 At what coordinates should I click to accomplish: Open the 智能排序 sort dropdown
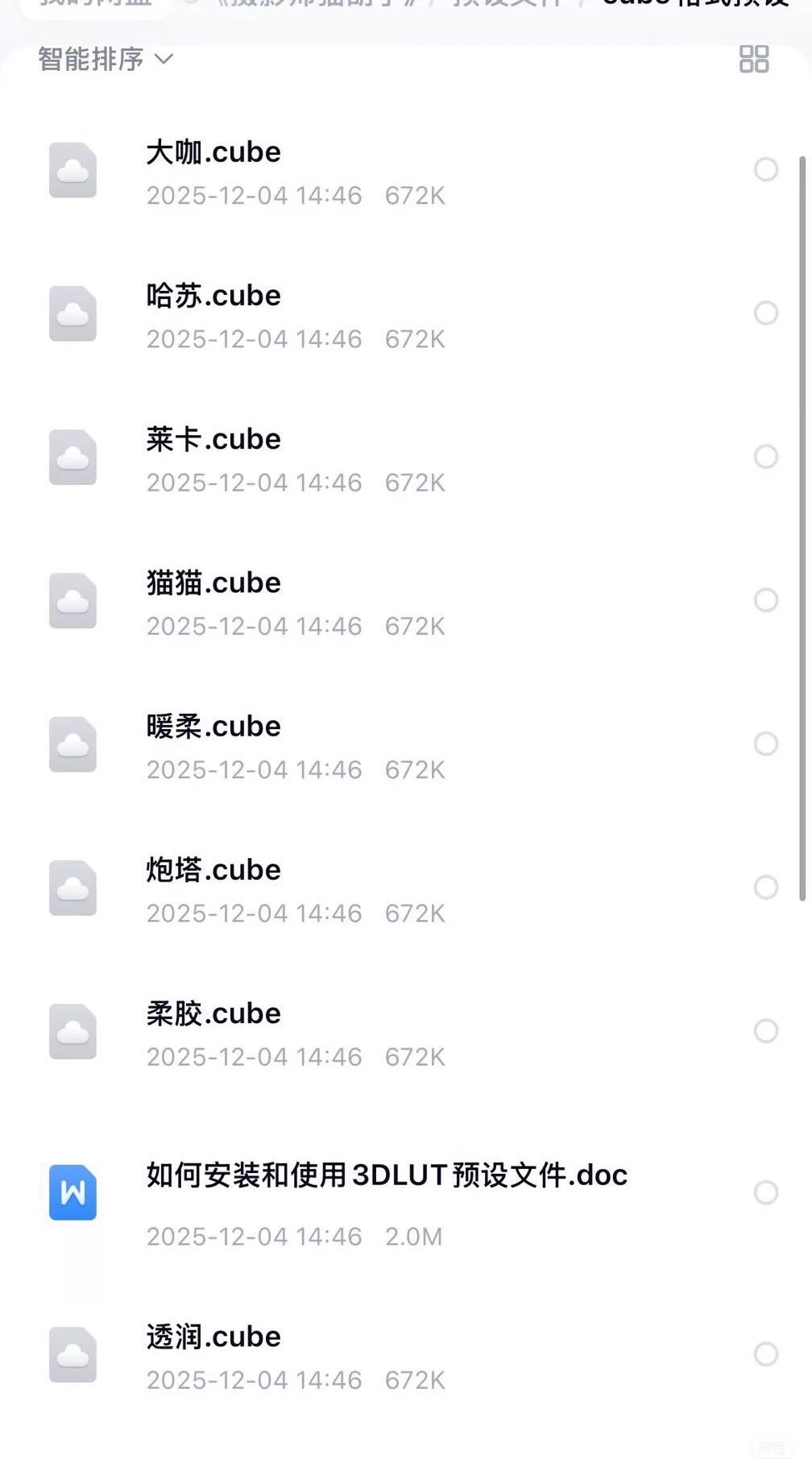coord(106,60)
